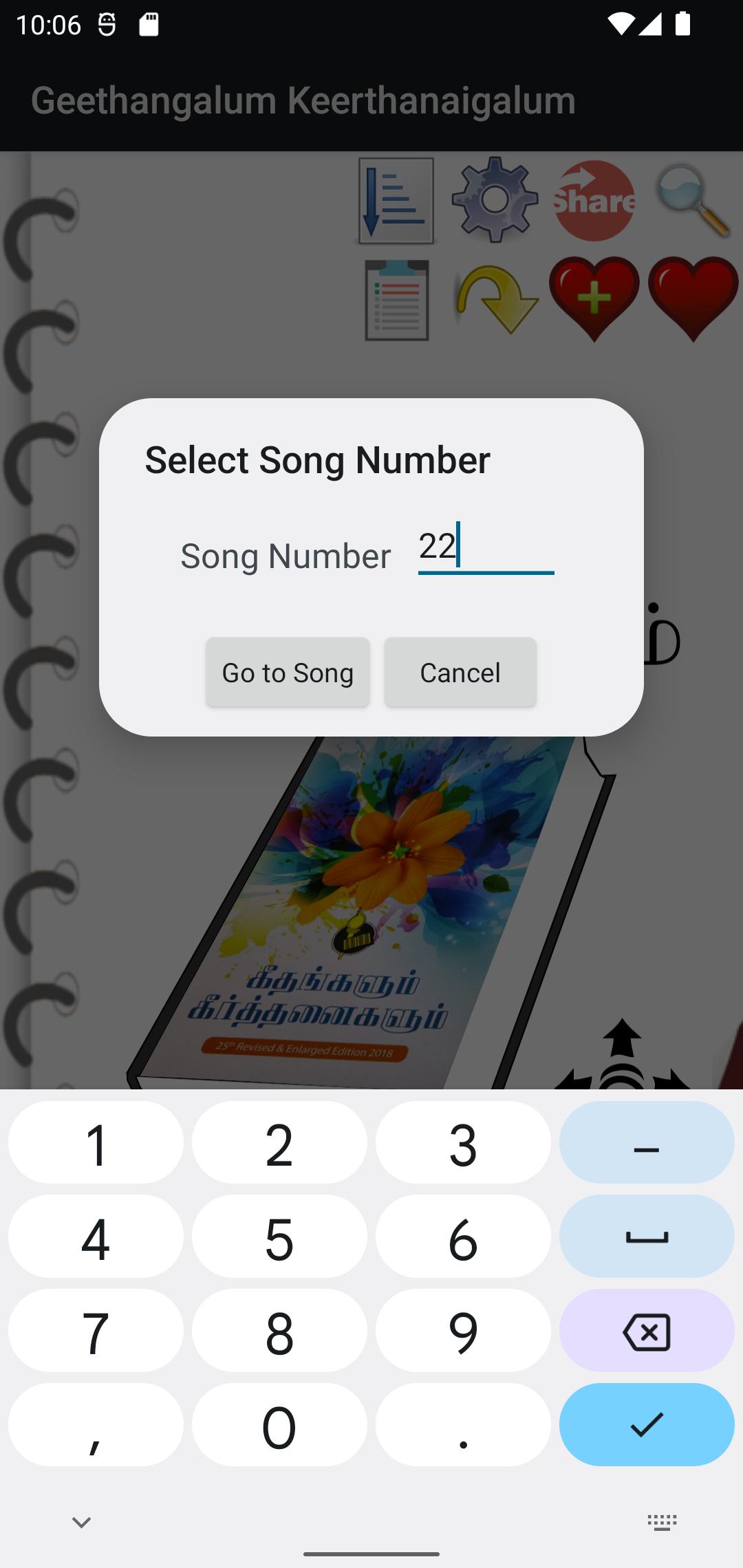Screen dimensions: 743x1568
Task: Focus the Song Number input field
Action: click(486, 547)
